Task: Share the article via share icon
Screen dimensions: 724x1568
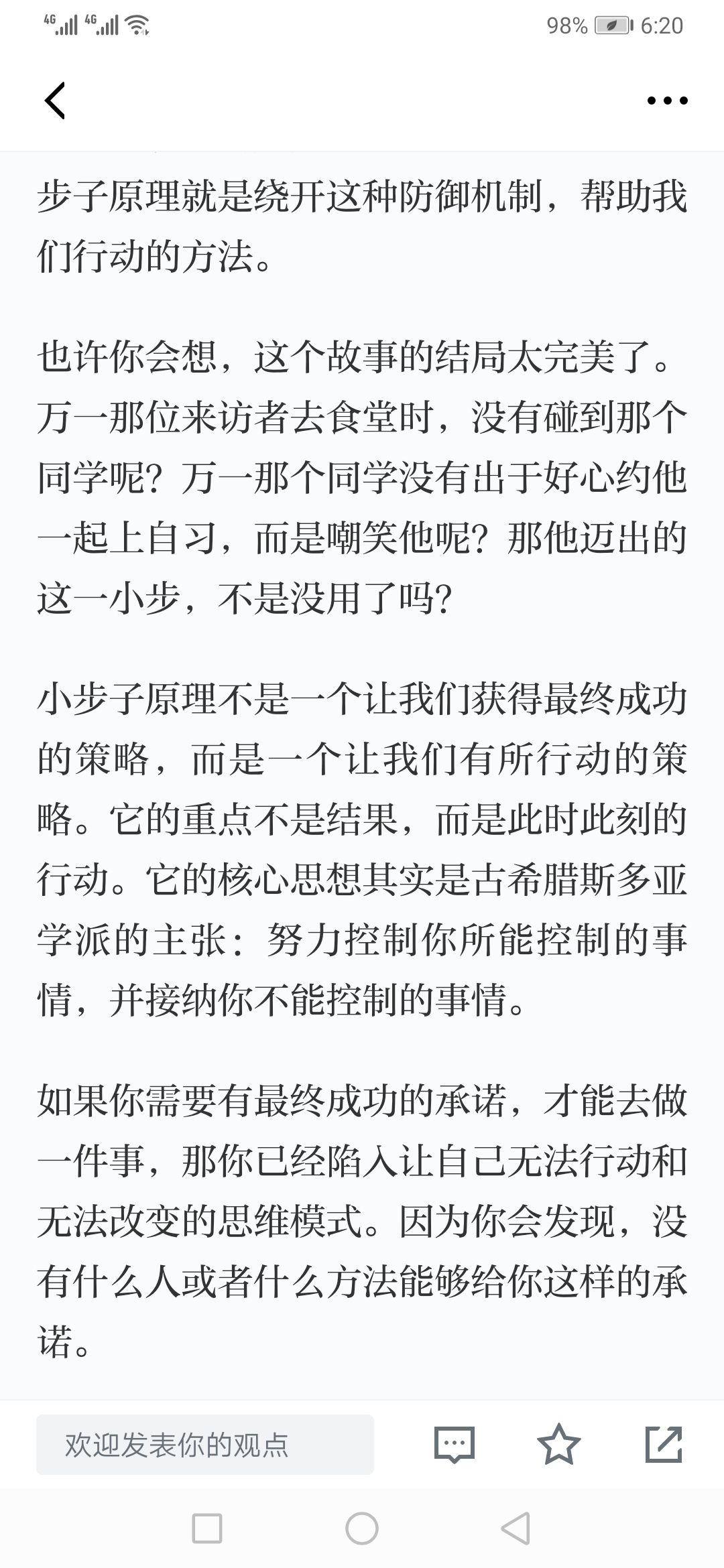Action: point(664,1444)
